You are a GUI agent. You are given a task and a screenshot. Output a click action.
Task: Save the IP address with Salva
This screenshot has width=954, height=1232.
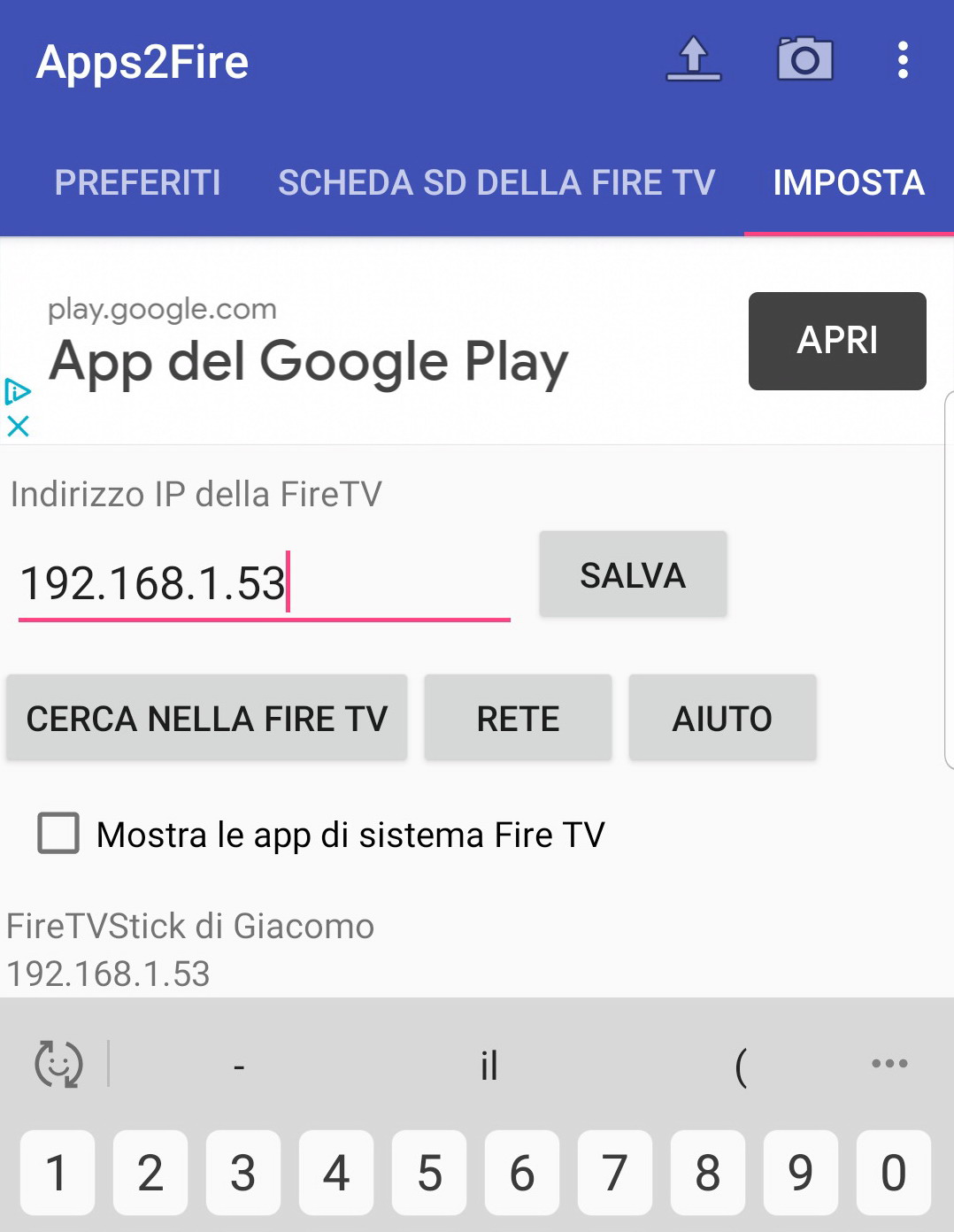tap(633, 575)
